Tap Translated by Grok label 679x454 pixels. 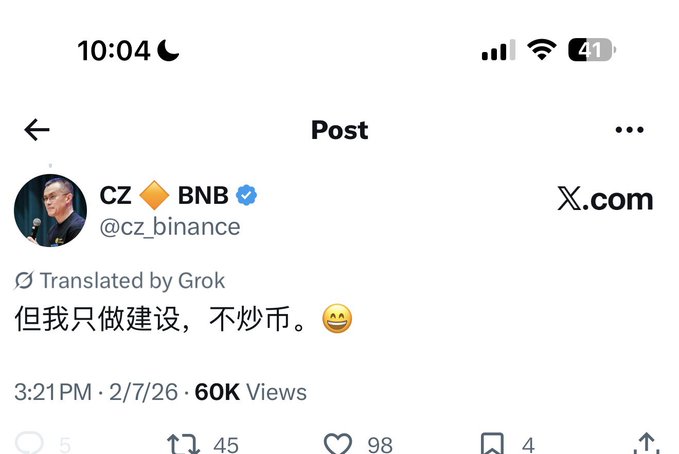(120, 281)
